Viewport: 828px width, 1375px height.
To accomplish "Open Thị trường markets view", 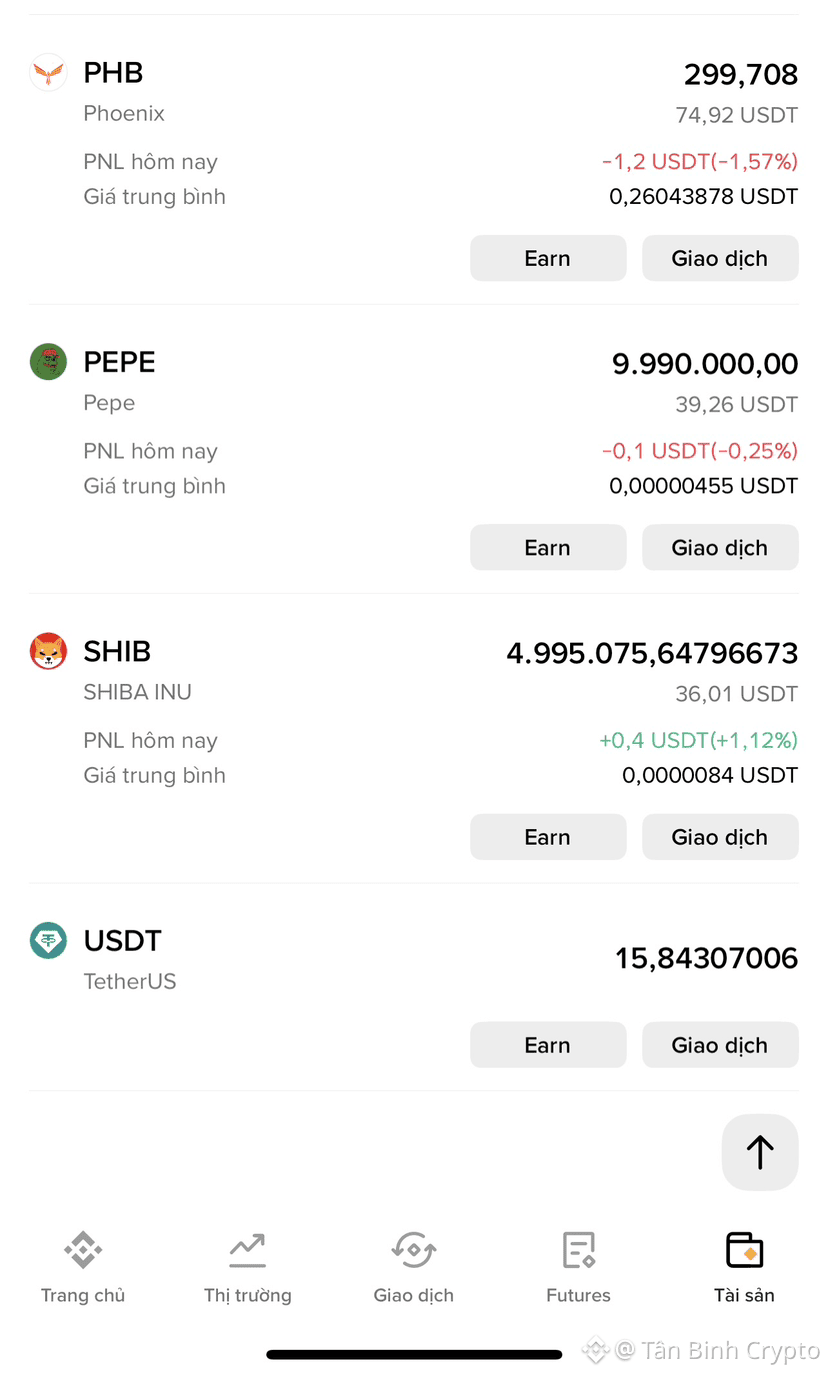I will coord(247,1265).
